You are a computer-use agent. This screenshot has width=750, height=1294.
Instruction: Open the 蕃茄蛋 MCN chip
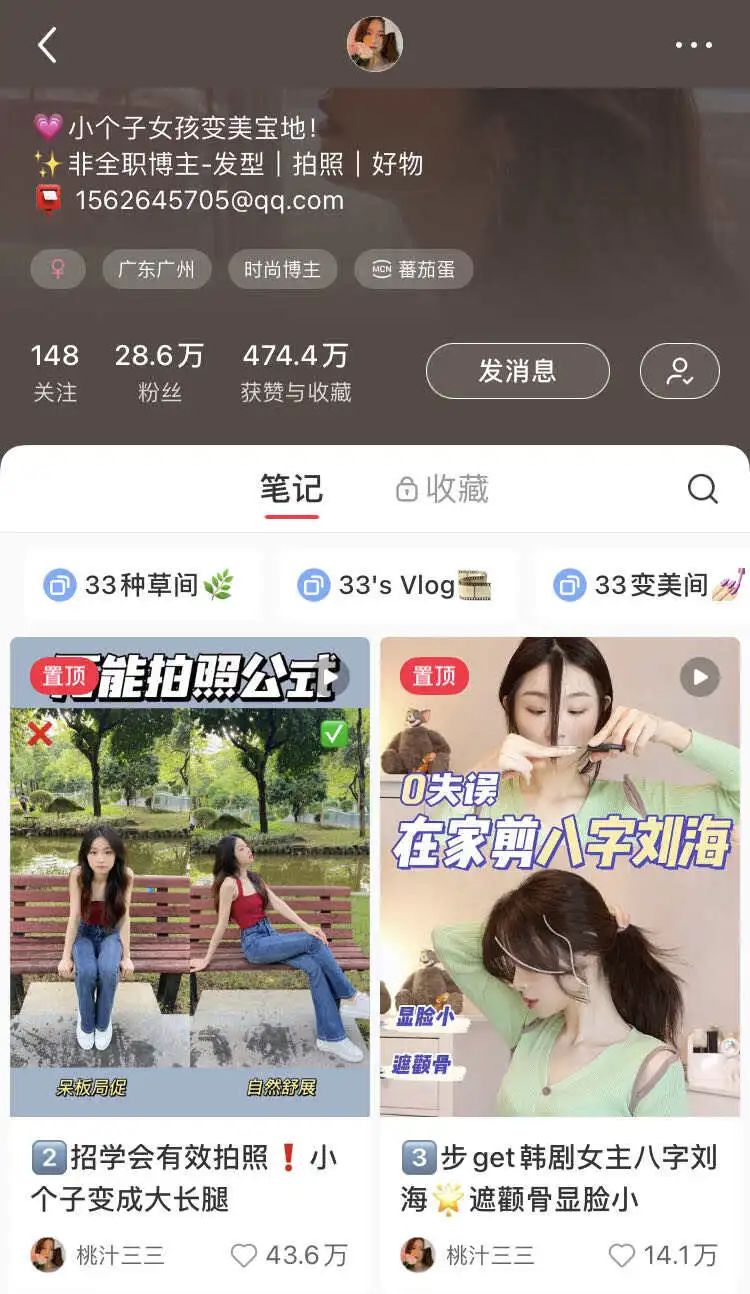[x=413, y=269]
